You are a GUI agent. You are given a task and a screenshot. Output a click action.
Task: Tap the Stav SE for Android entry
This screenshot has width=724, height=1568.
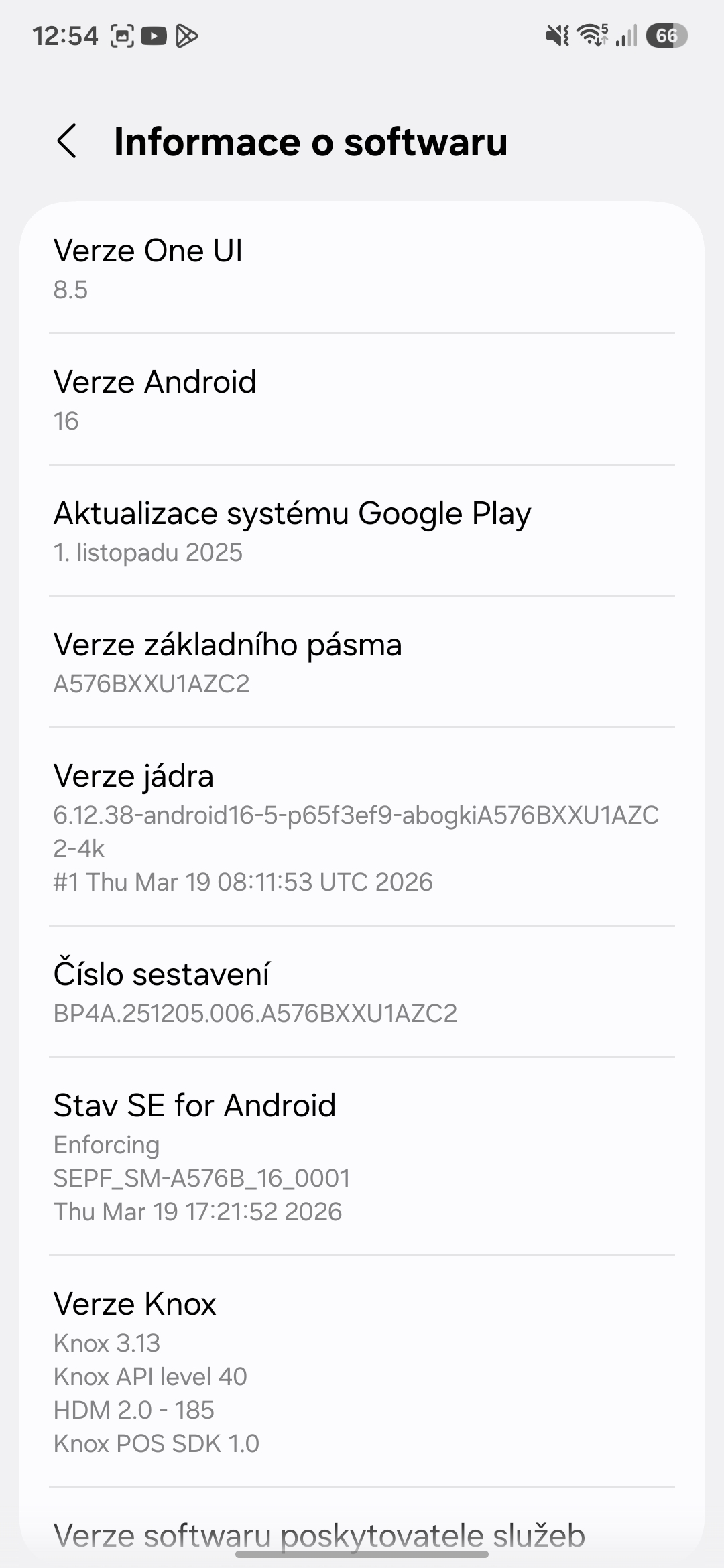tap(362, 1153)
